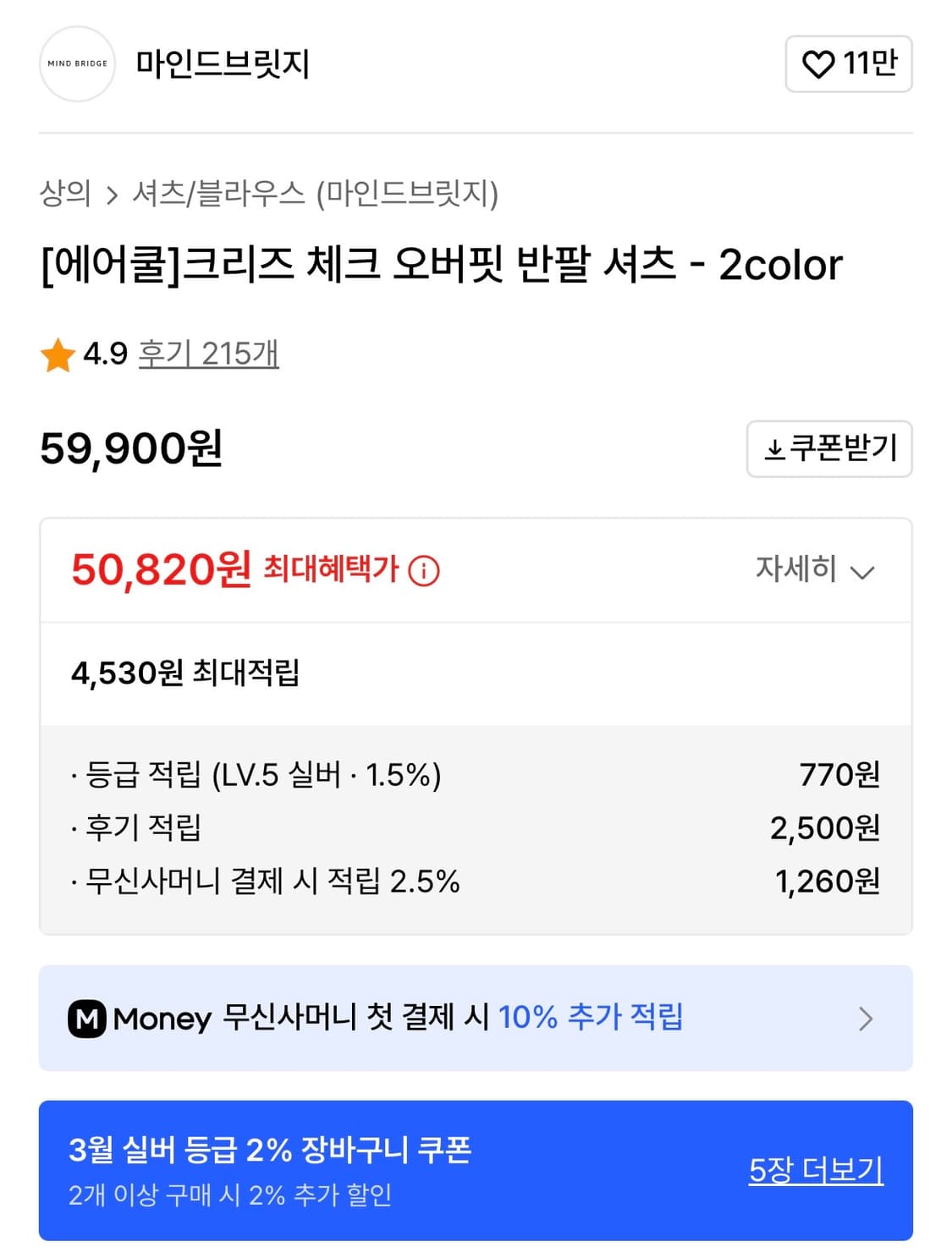This screenshot has width=952, height=1258.
Task: Click the MIND BRIDGE circular brand logo
Action: tap(76, 63)
